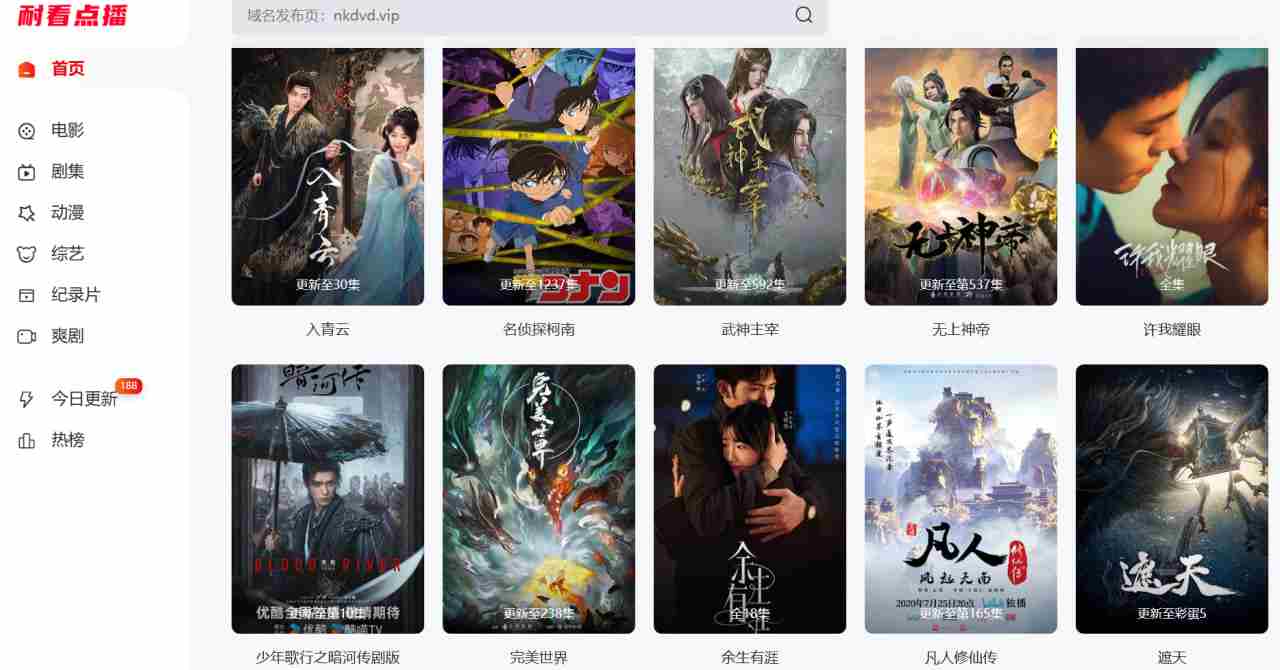This screenshot has width=1280, height=670.
Task: Open the 剧集 series section
Action: tap(68, 171)
